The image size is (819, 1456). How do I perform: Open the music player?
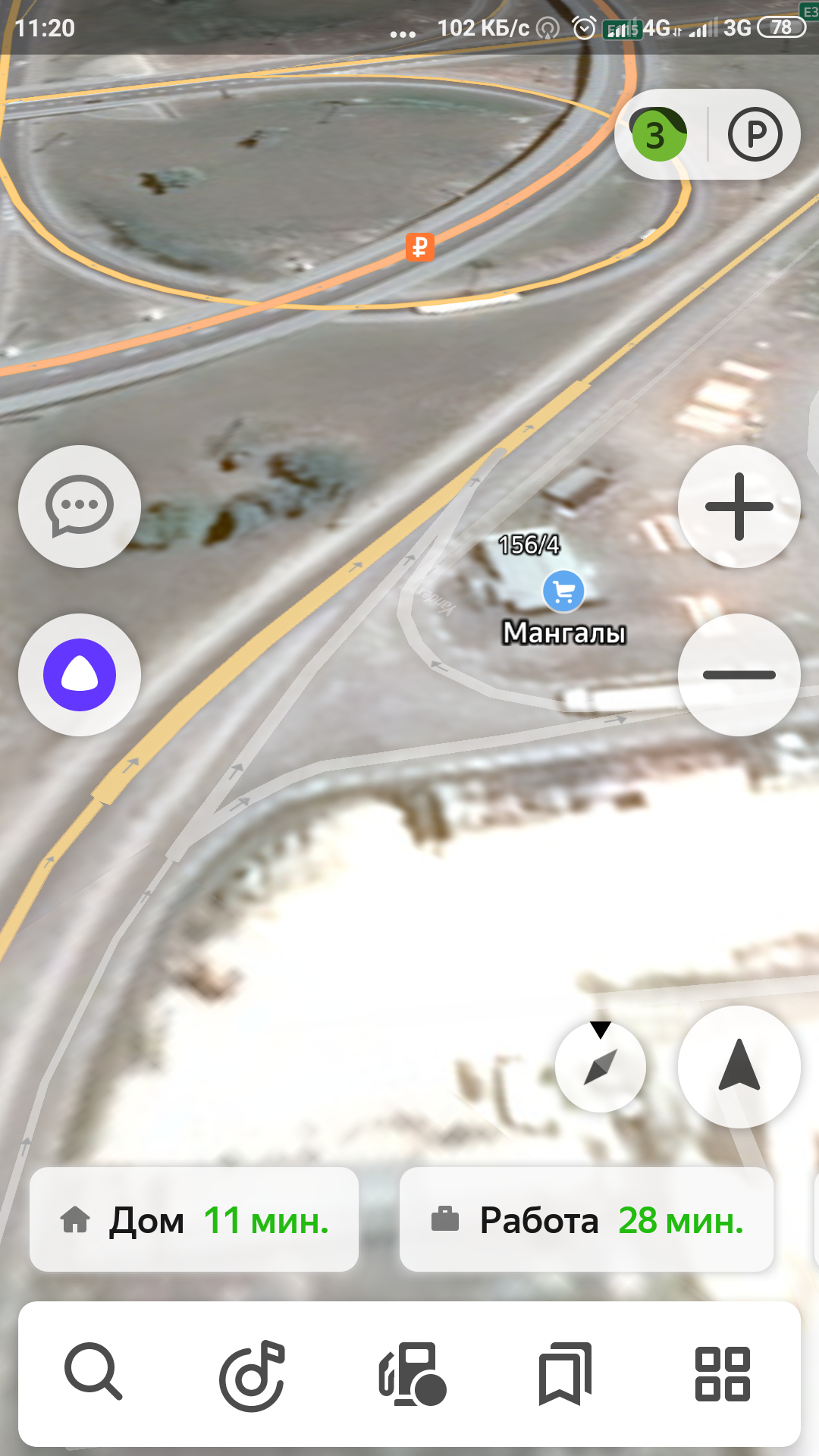pos(253,1374)
